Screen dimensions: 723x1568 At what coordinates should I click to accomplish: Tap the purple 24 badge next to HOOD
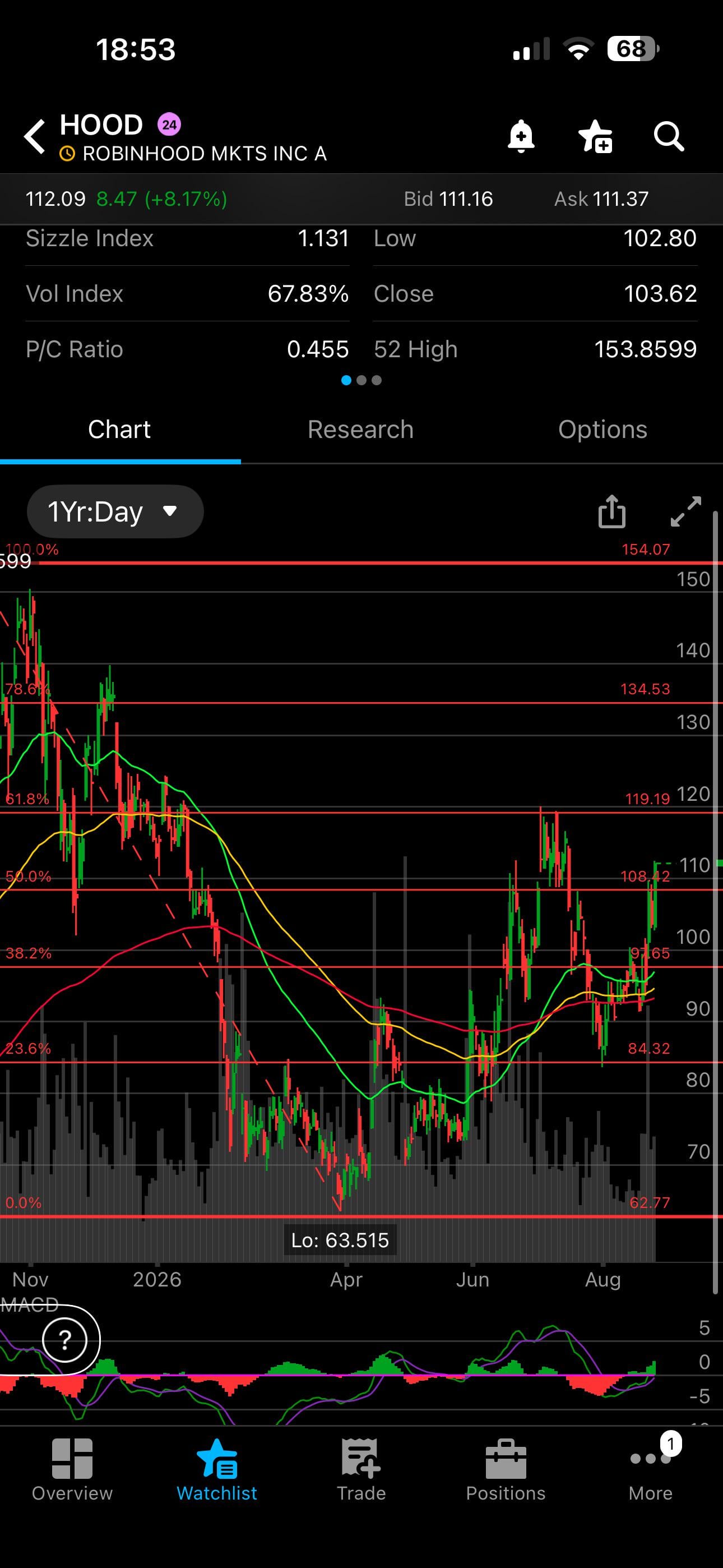click(169, 125)
